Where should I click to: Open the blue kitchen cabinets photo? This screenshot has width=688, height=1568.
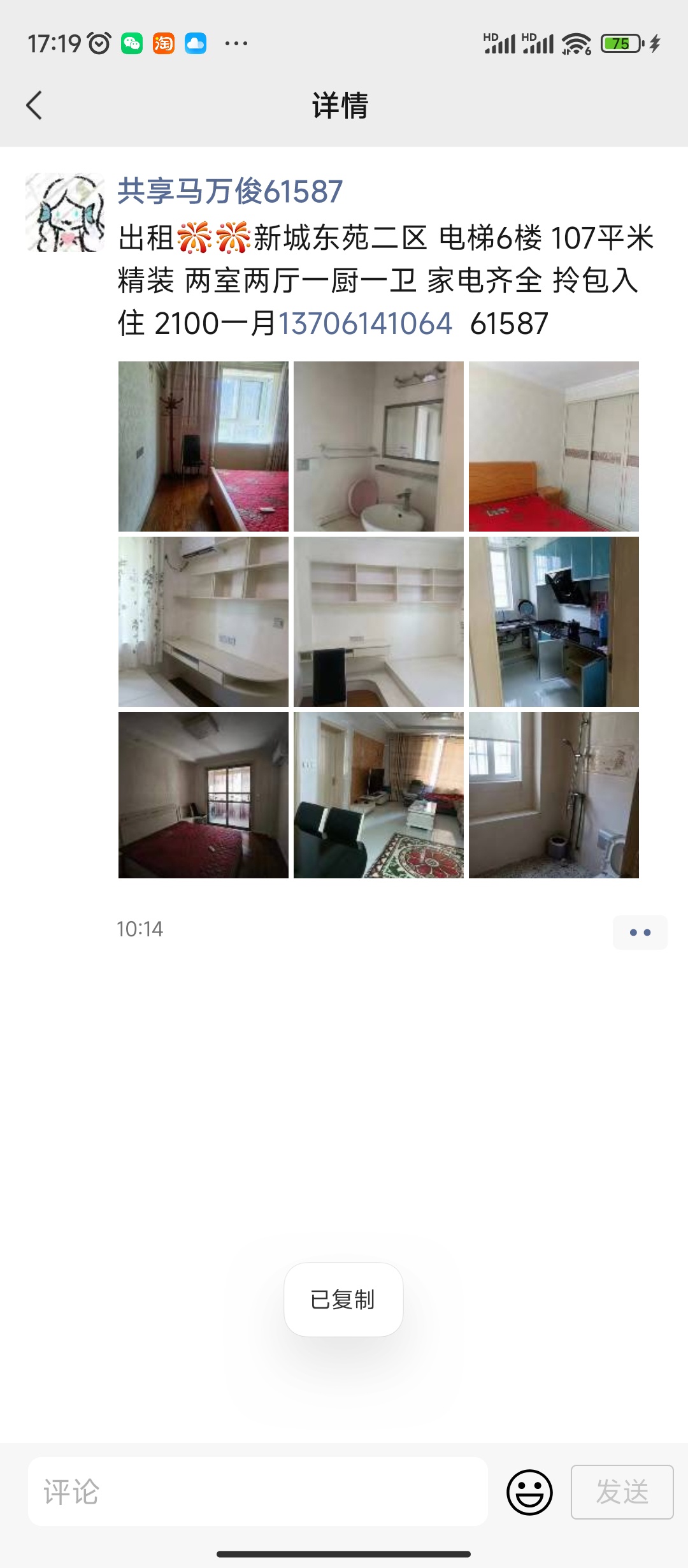pyautogui.click(x=554, y=621)
